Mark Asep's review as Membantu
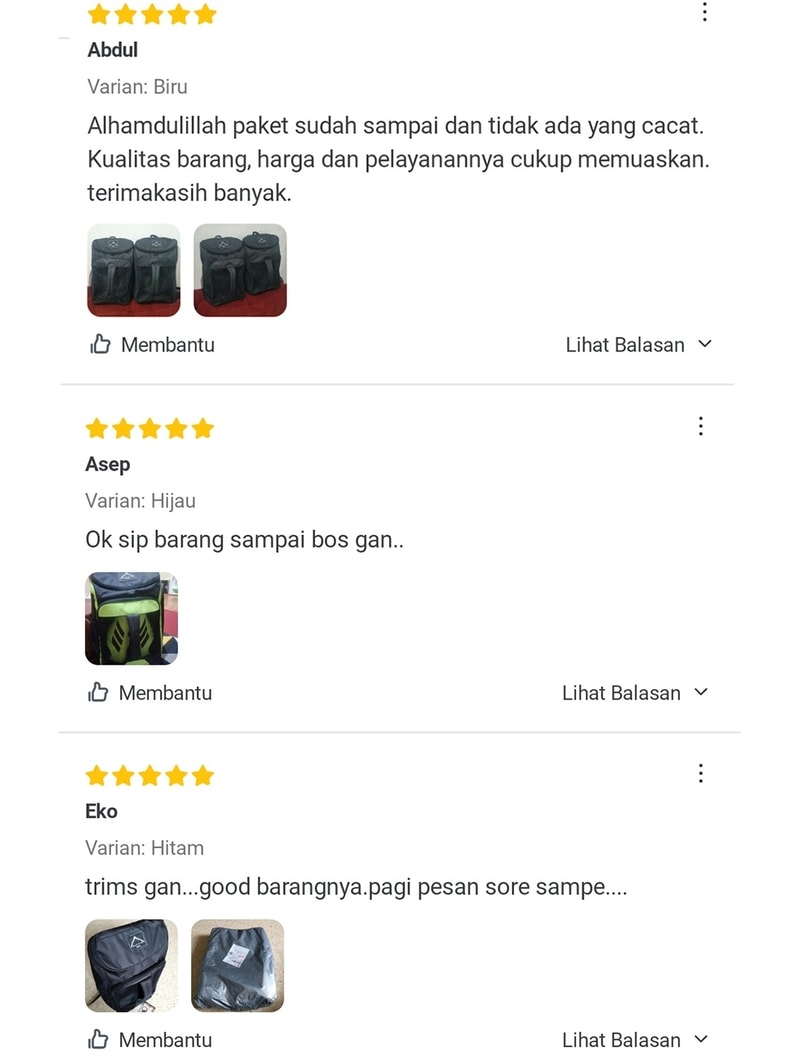 (x=150, y=693)
